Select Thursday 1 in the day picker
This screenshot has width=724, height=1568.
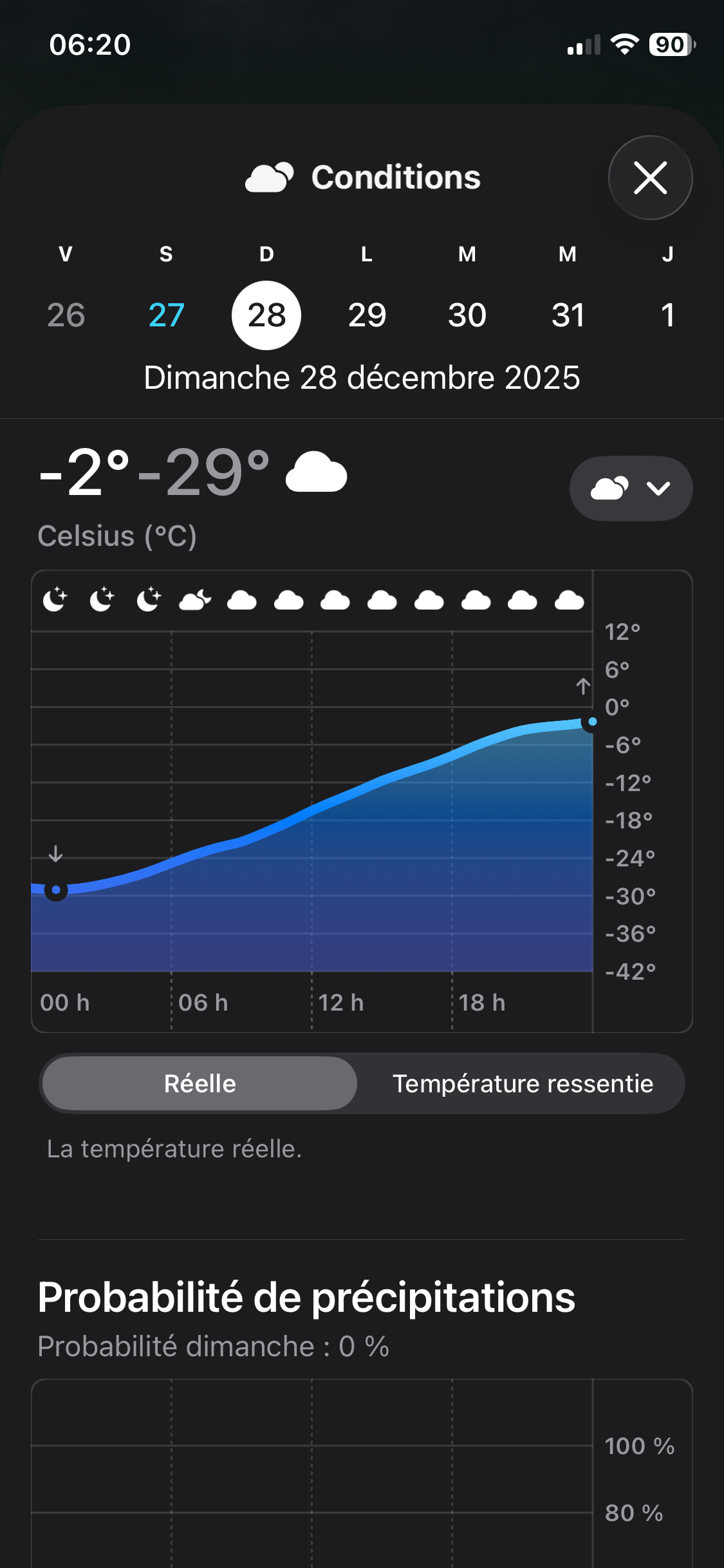(668, 315)
